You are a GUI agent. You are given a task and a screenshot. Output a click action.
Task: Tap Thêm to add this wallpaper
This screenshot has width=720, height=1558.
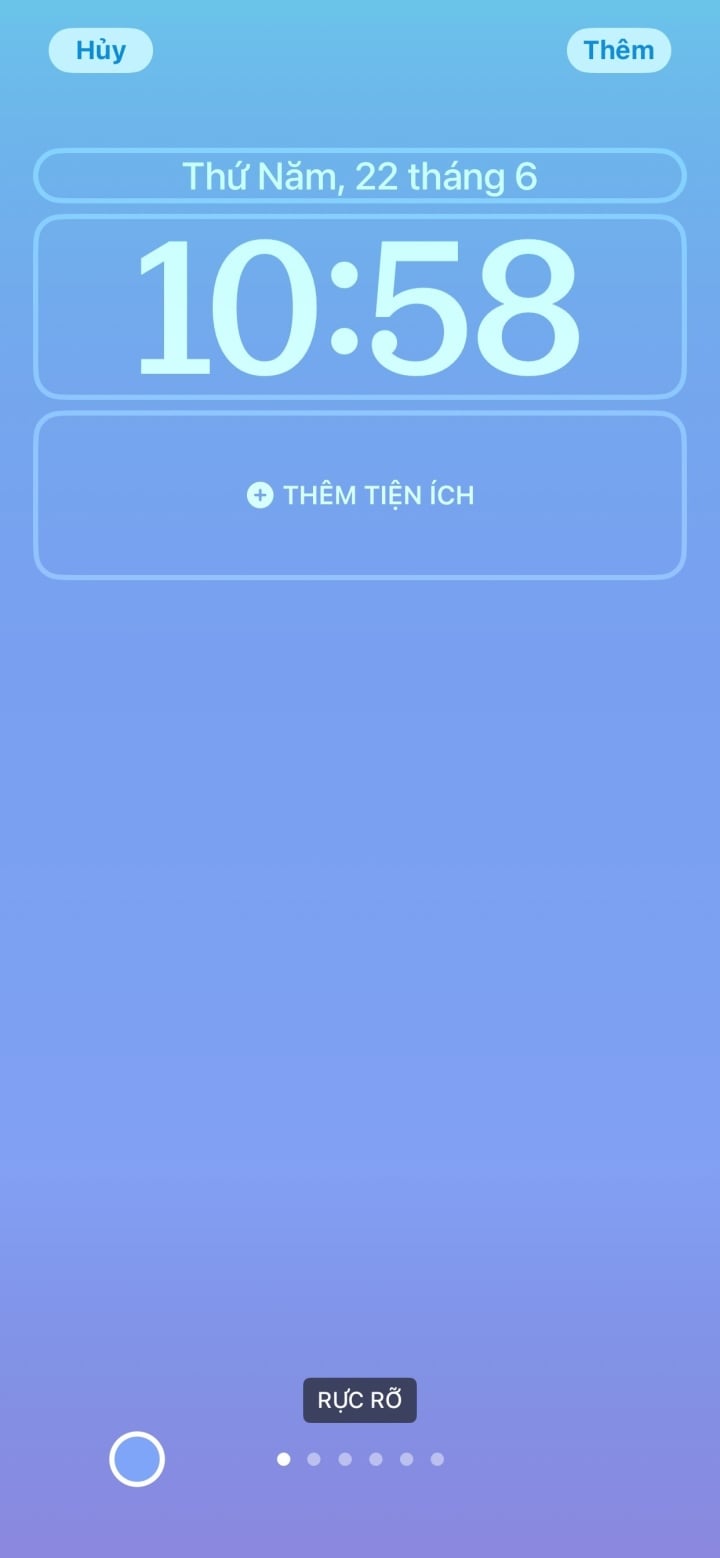click(x=618, y=50)
